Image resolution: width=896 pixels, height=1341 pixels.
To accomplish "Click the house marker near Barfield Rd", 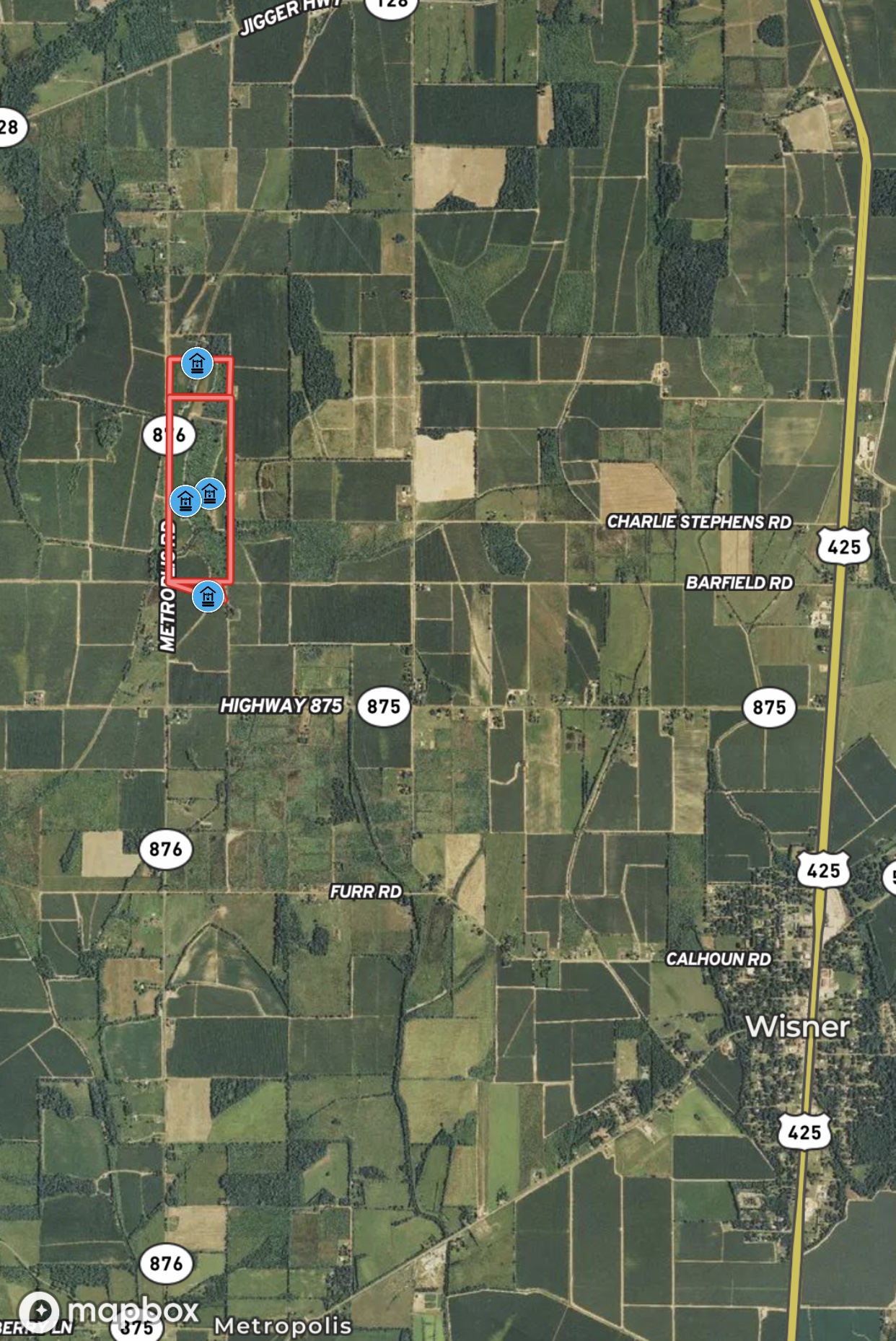I will 207,598.
